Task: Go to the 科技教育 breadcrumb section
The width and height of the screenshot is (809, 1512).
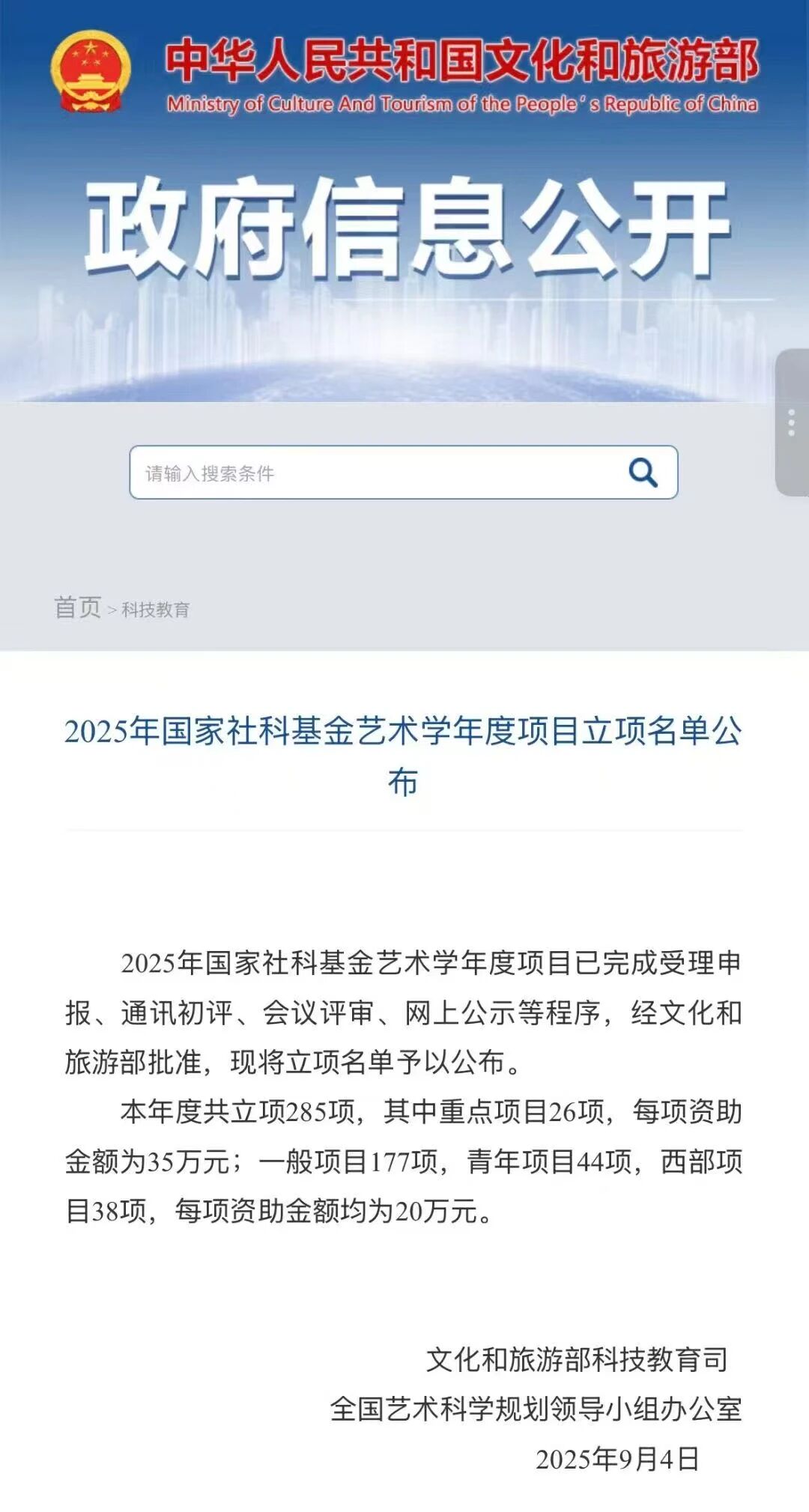Action: 156,610
